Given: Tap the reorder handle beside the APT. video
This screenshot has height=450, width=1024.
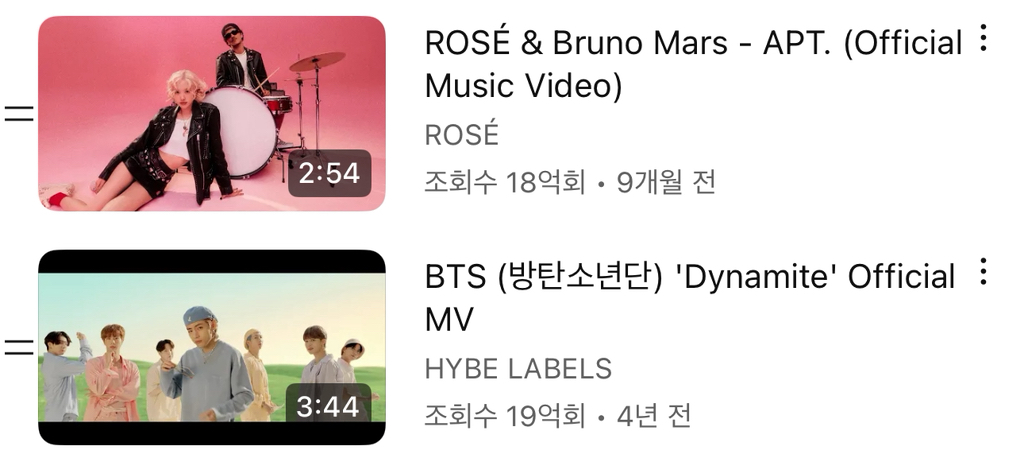Looking at the screenshot, I should [19, 115].
